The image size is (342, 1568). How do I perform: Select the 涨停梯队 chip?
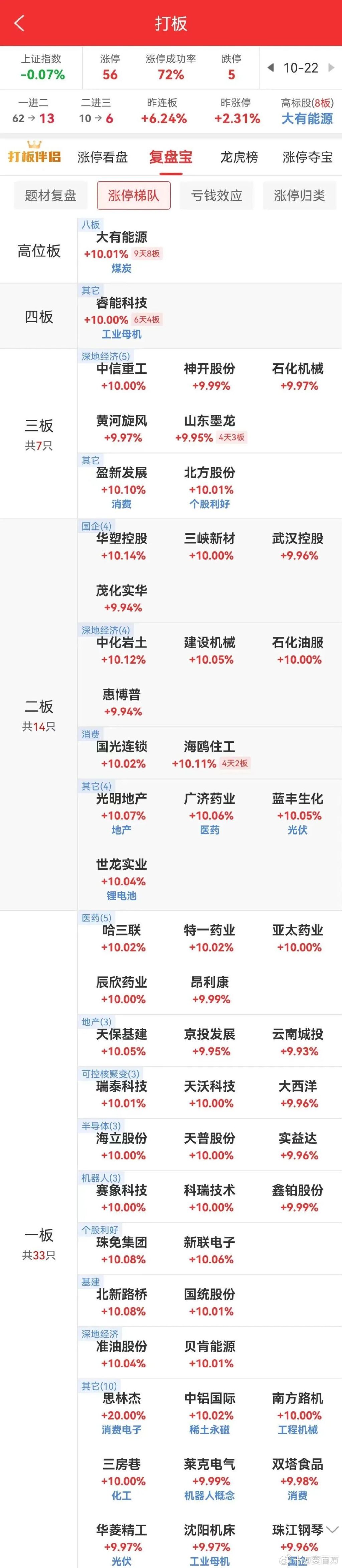pyautogui.click(x=133, y=195)
